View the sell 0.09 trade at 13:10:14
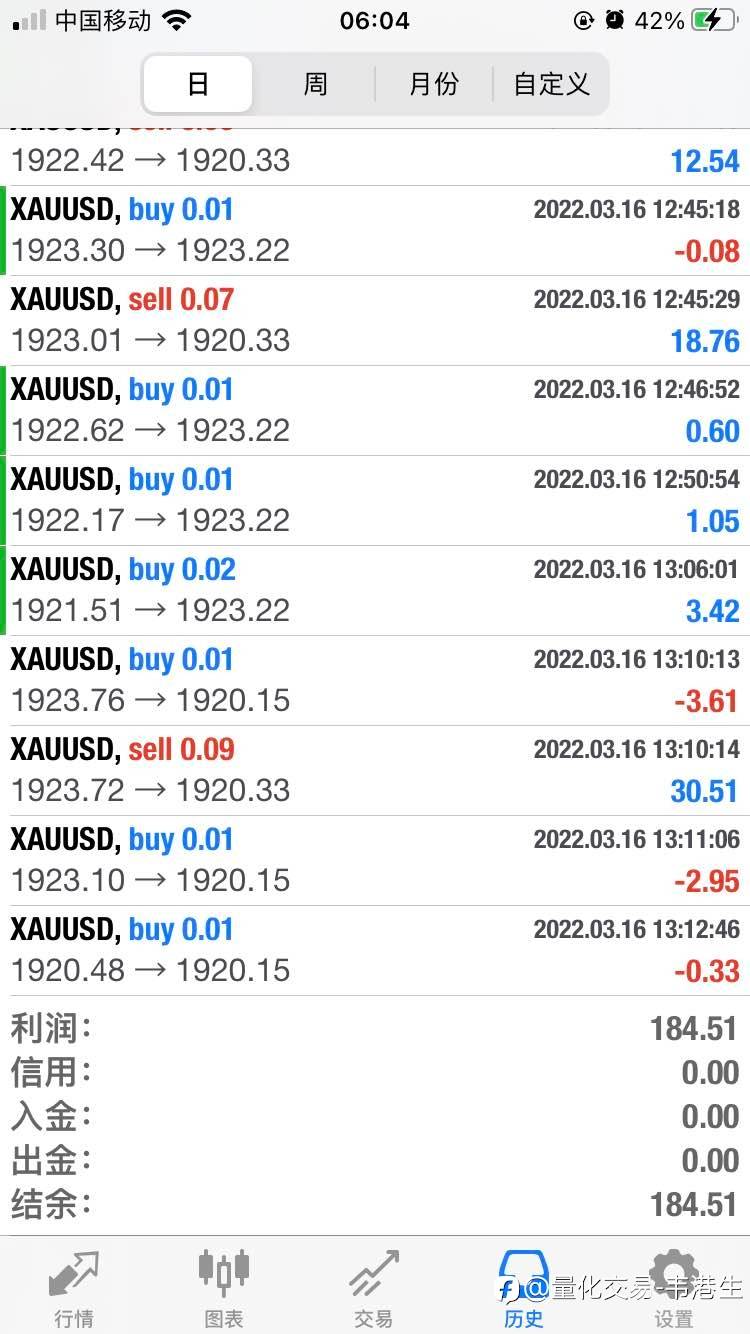750x1334 pixels. (375, 770)
